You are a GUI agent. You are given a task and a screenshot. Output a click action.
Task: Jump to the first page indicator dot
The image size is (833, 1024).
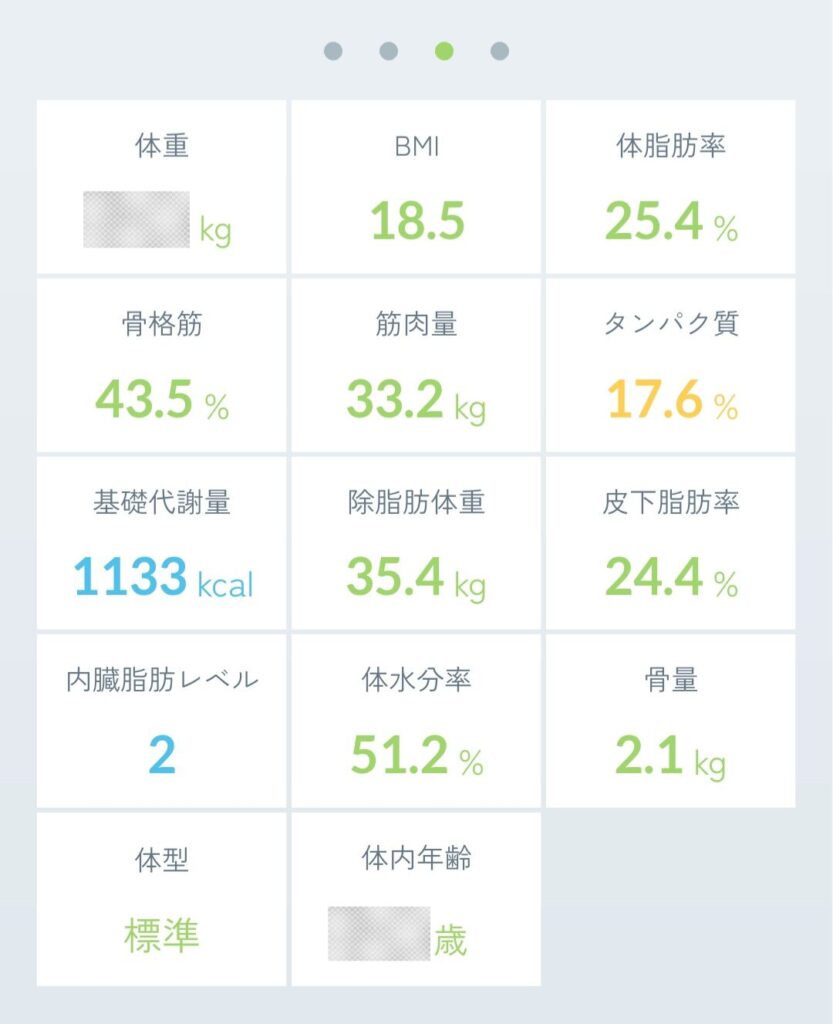[x=334, y=51]
